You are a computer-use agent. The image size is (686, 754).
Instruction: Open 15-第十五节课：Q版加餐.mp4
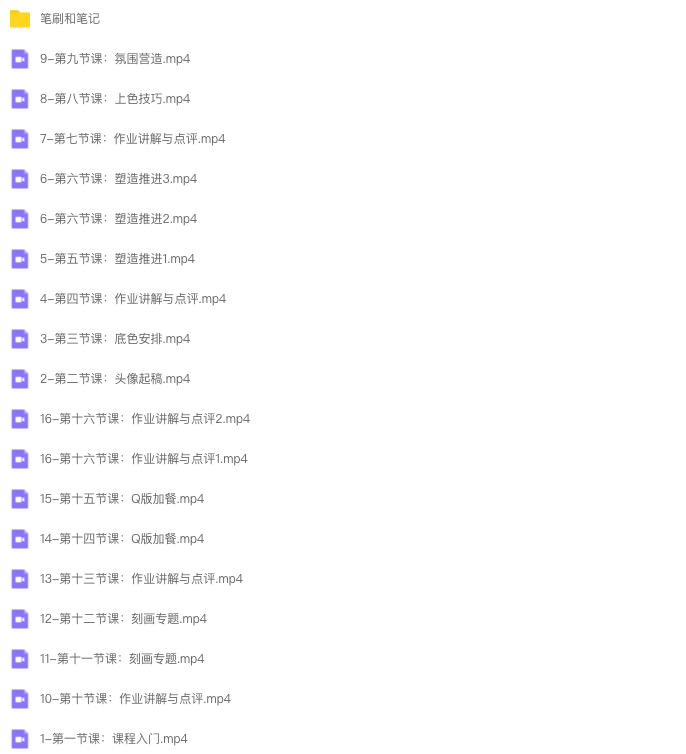click(122, 499)
